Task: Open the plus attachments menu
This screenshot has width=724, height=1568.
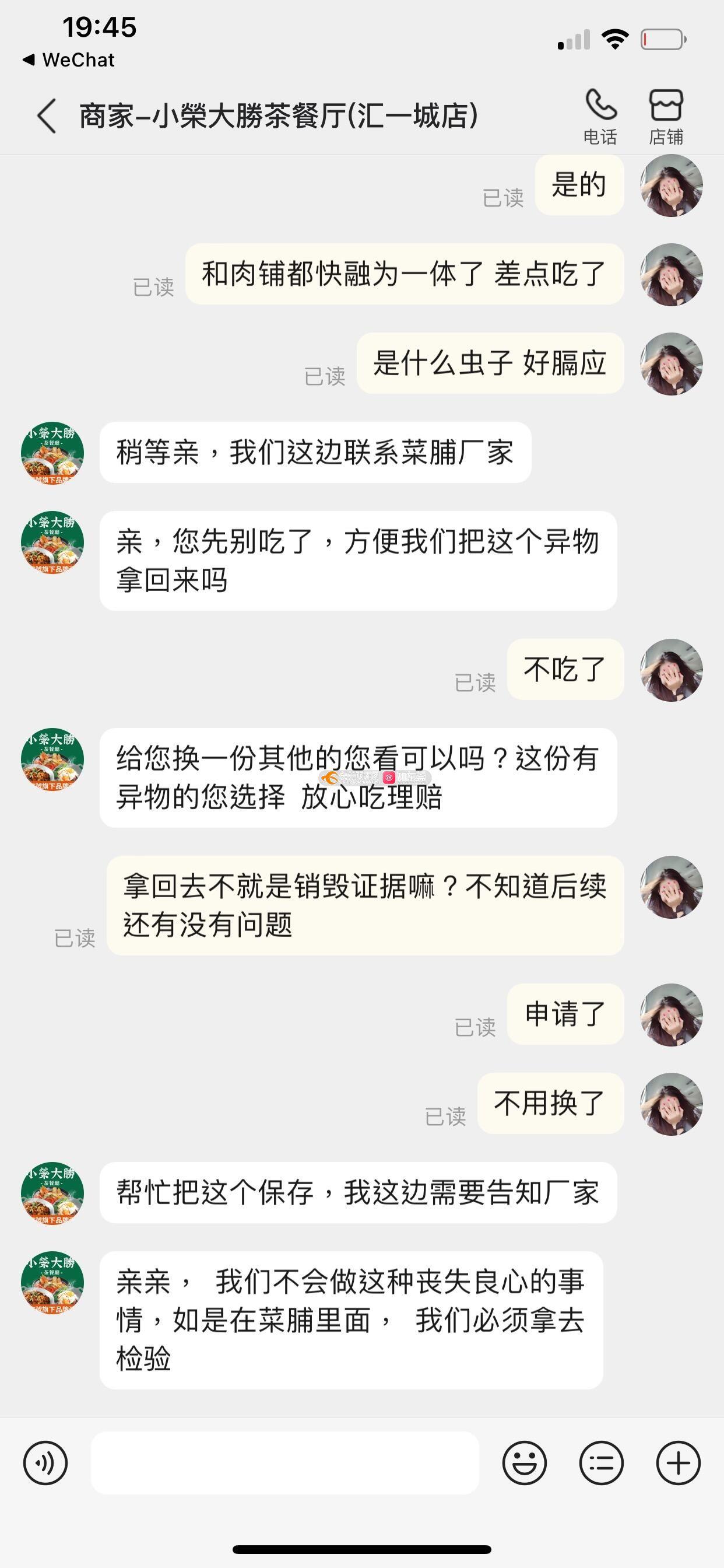Action: point(679,1462)
